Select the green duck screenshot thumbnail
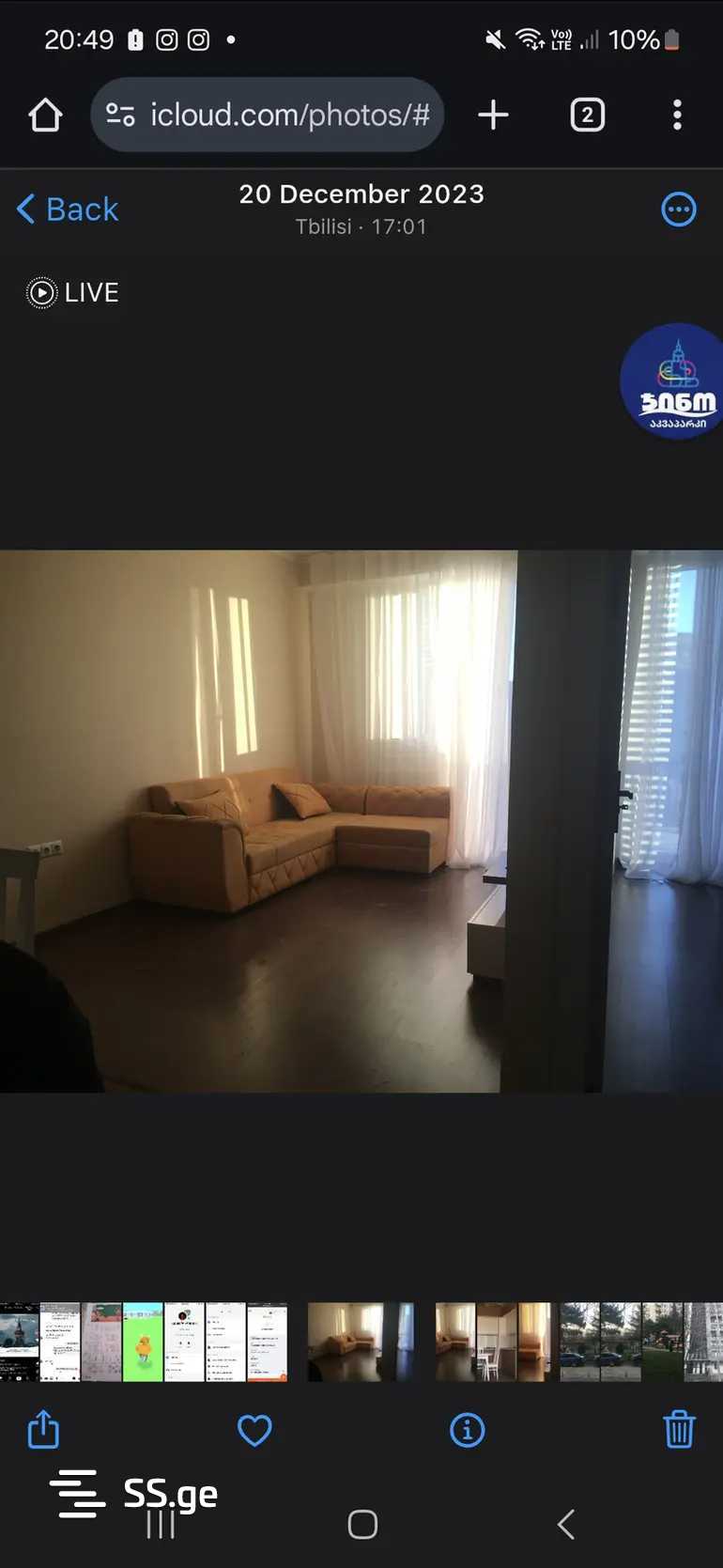Viewport: 723px width, 1568px height. tap(143, 1342)
